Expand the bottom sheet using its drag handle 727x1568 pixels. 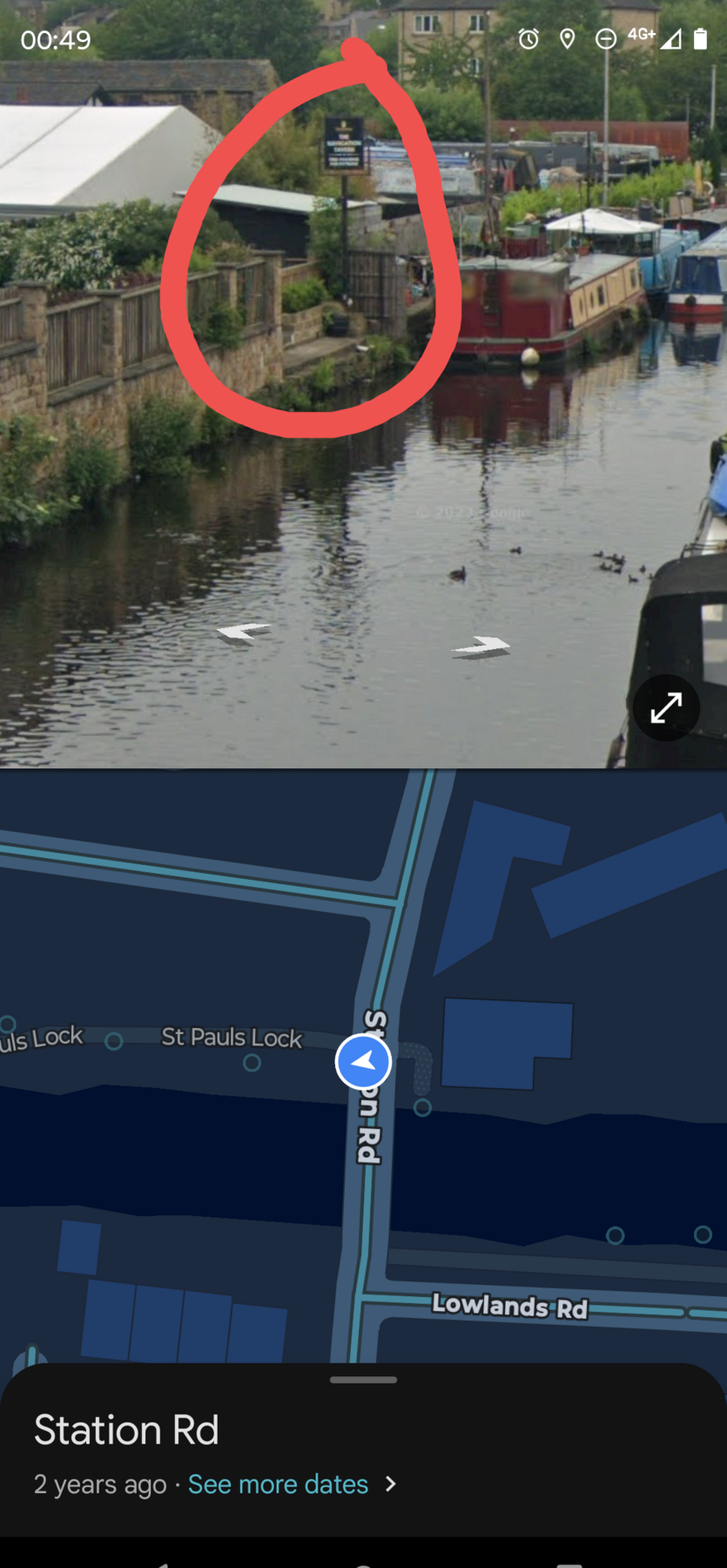pyautogui.click(x=363, y=1379)
